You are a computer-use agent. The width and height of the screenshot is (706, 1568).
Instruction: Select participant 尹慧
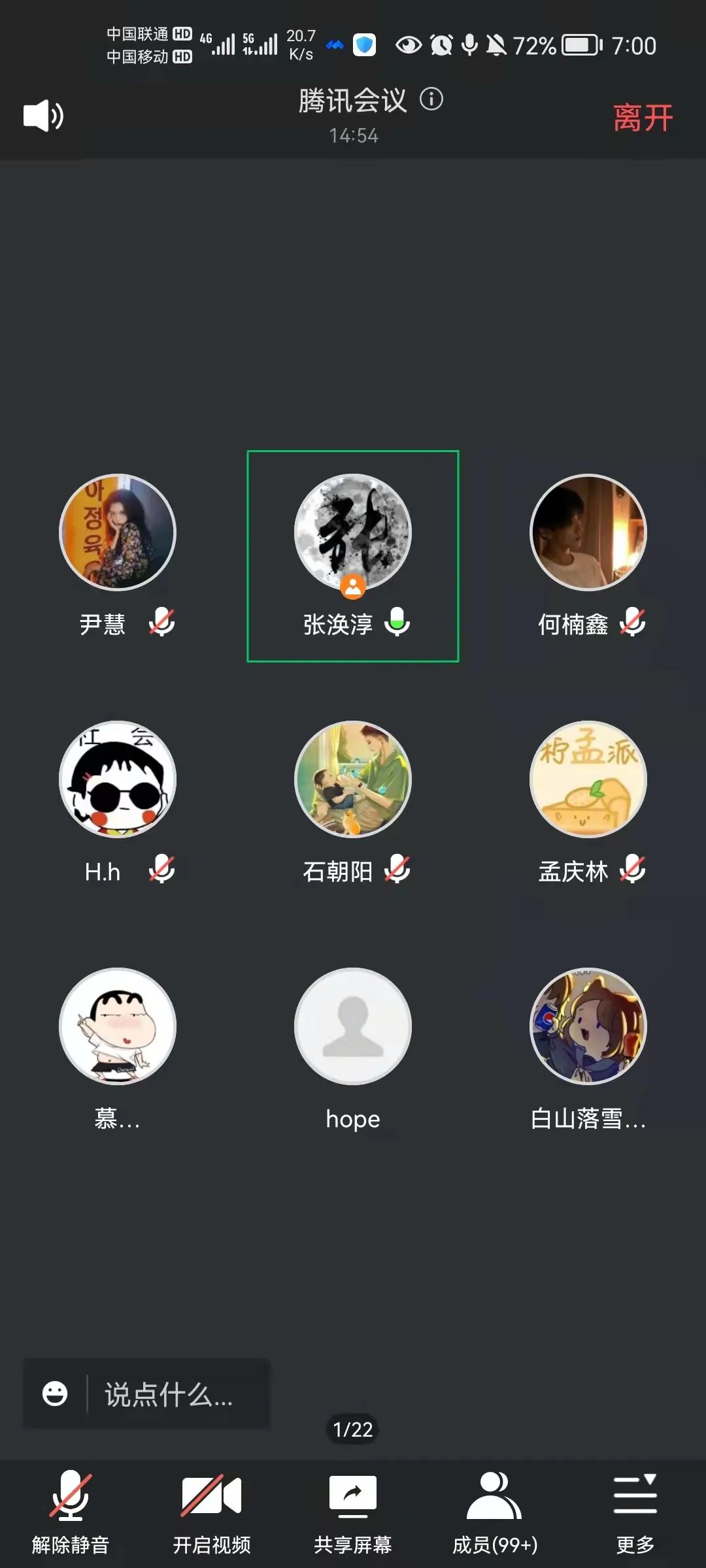coord(118,533)
